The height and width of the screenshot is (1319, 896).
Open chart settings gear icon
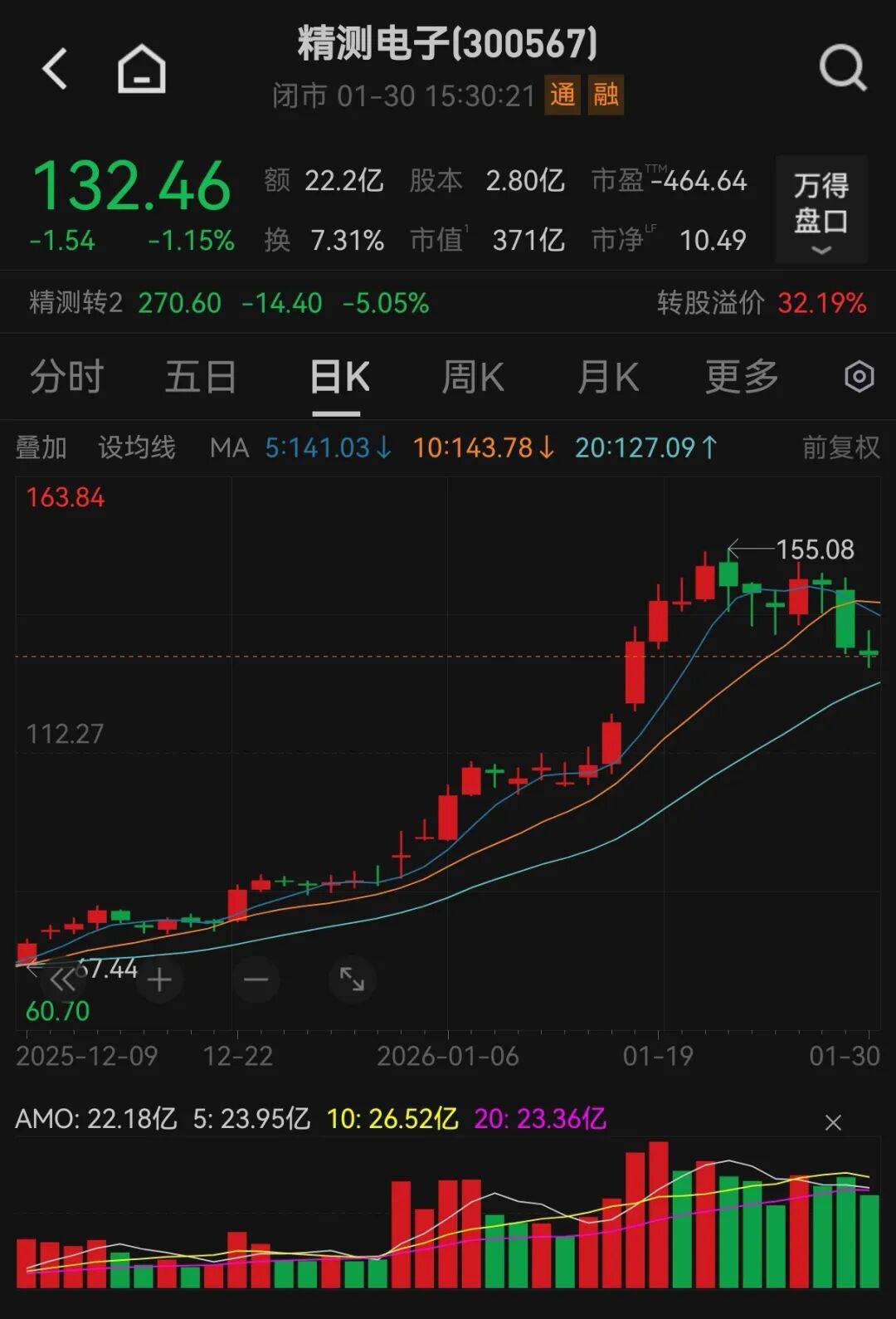point(859,377)
